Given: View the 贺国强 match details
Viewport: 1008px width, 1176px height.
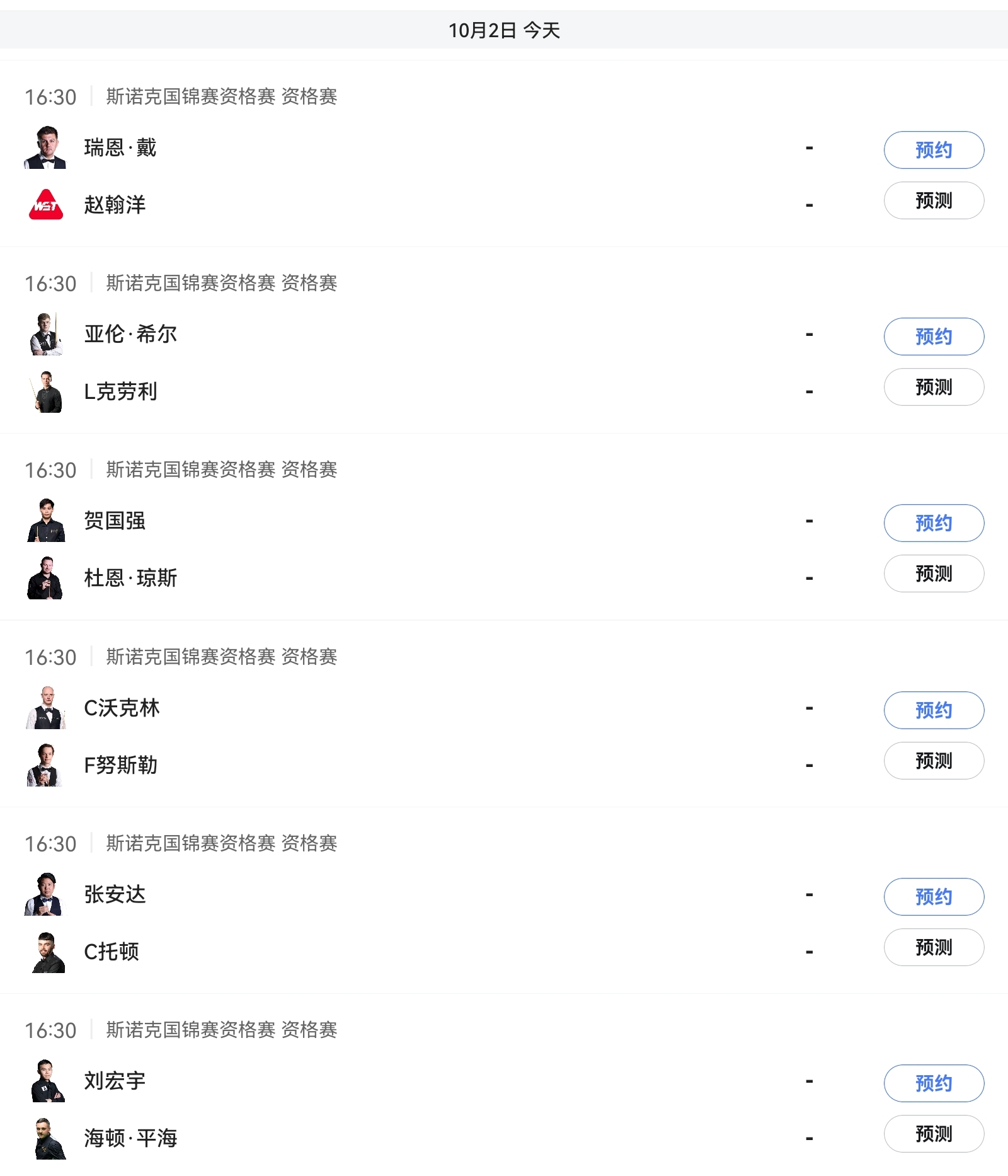Looking at the screenshot, I should click(x=115, y=521).
